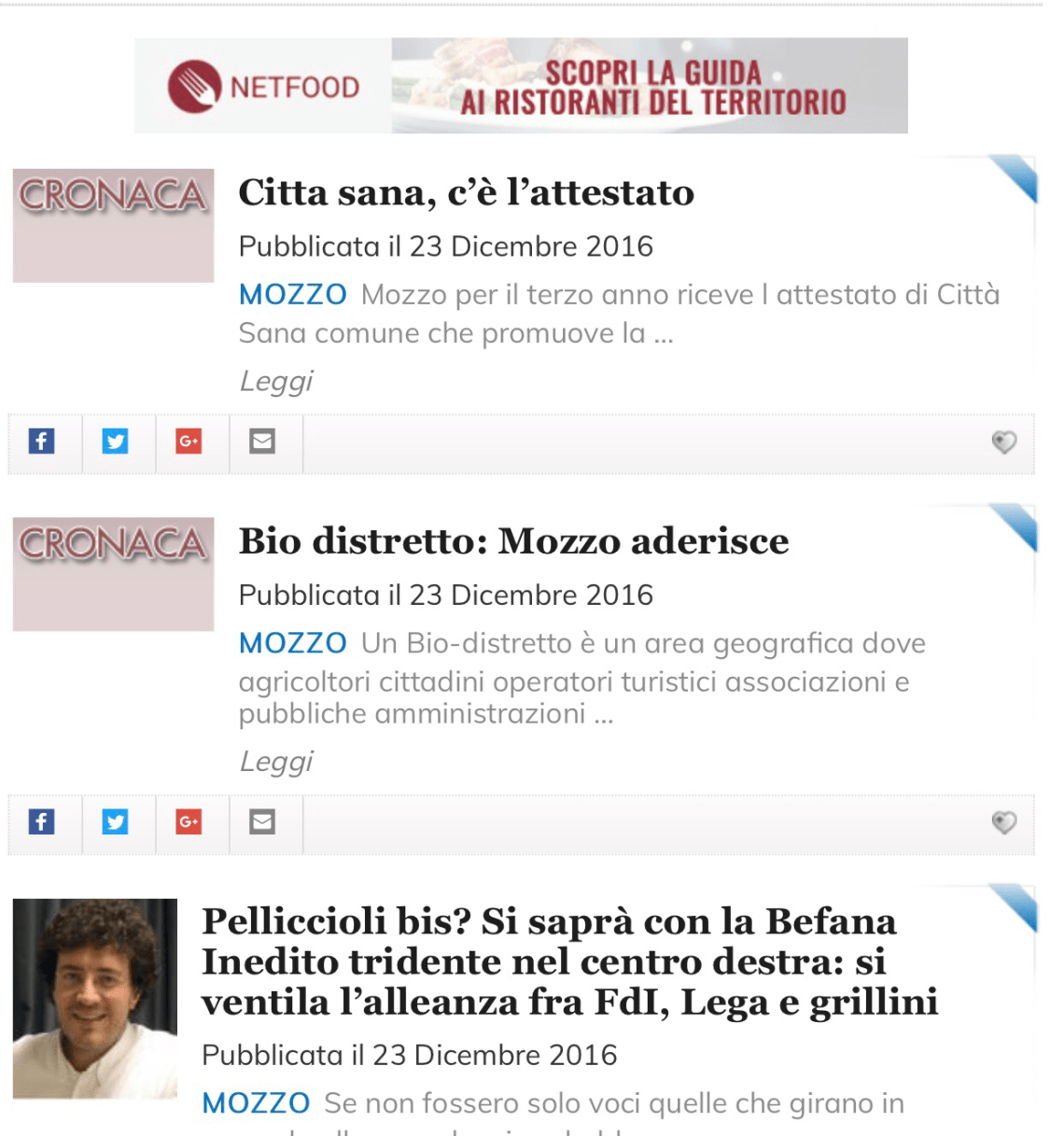Share Bio distretto article on Facebook
The image size is (1064, 1136).
click(42, 822)
